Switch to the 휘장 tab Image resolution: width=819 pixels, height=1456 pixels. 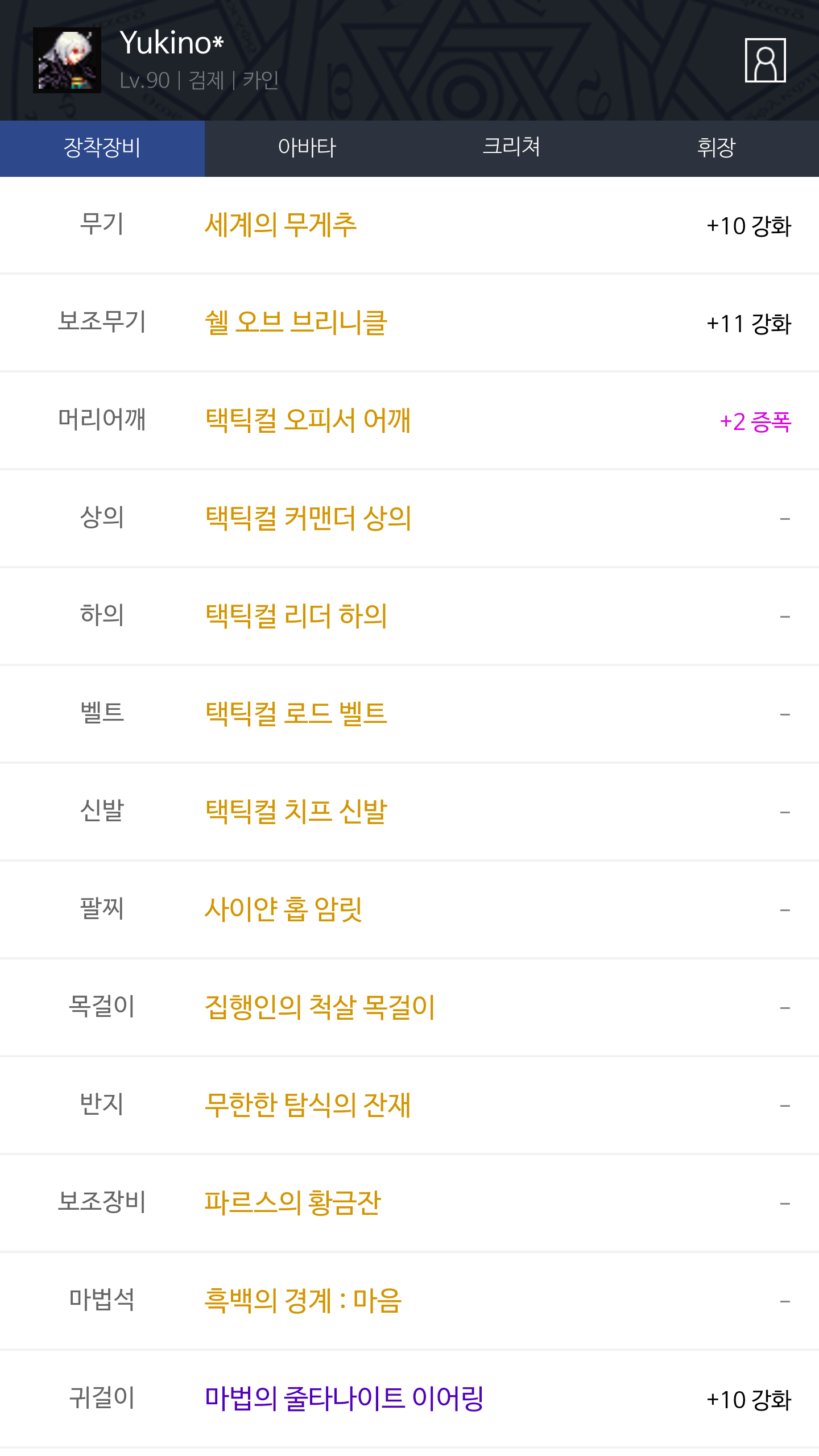tap(717, 148)
